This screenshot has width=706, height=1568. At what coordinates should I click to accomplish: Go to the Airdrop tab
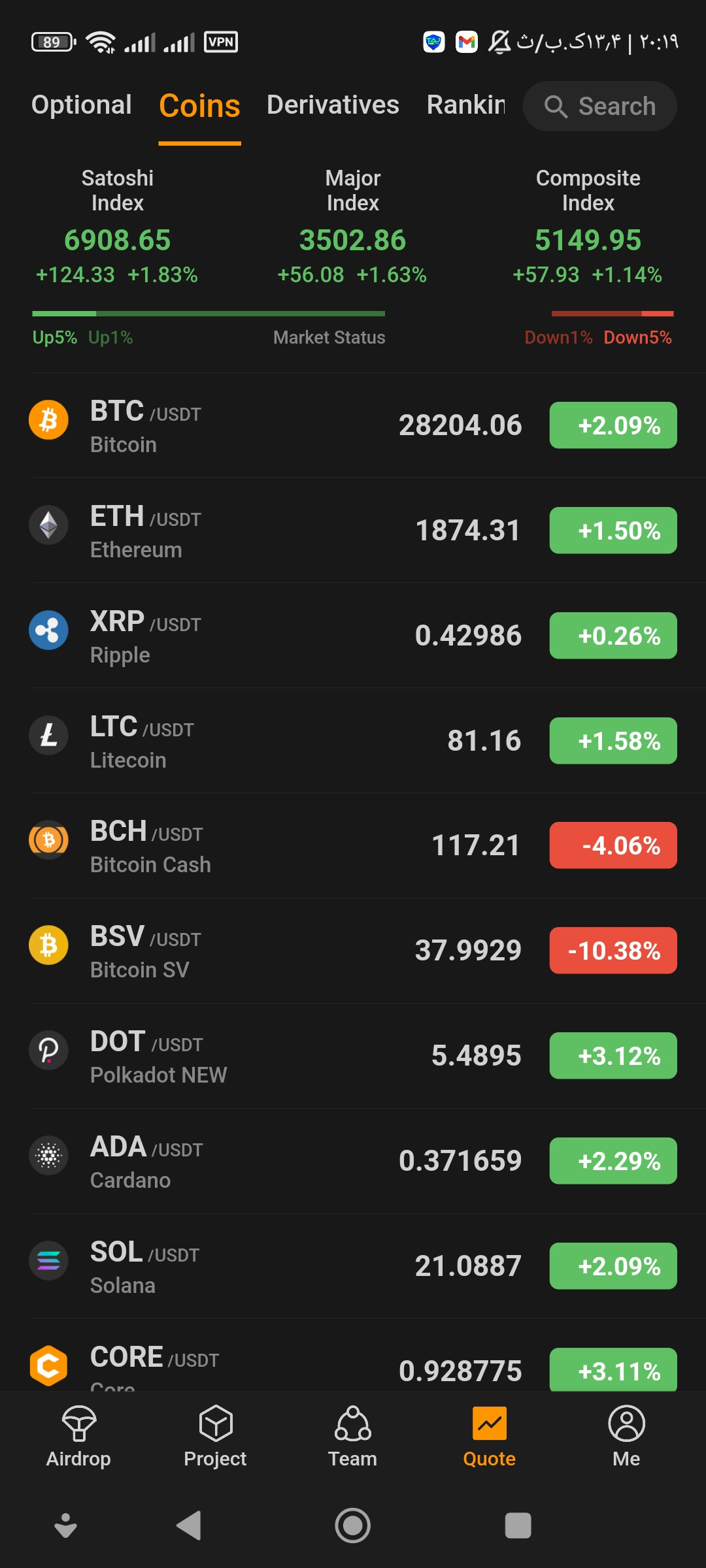(78, 1437)
